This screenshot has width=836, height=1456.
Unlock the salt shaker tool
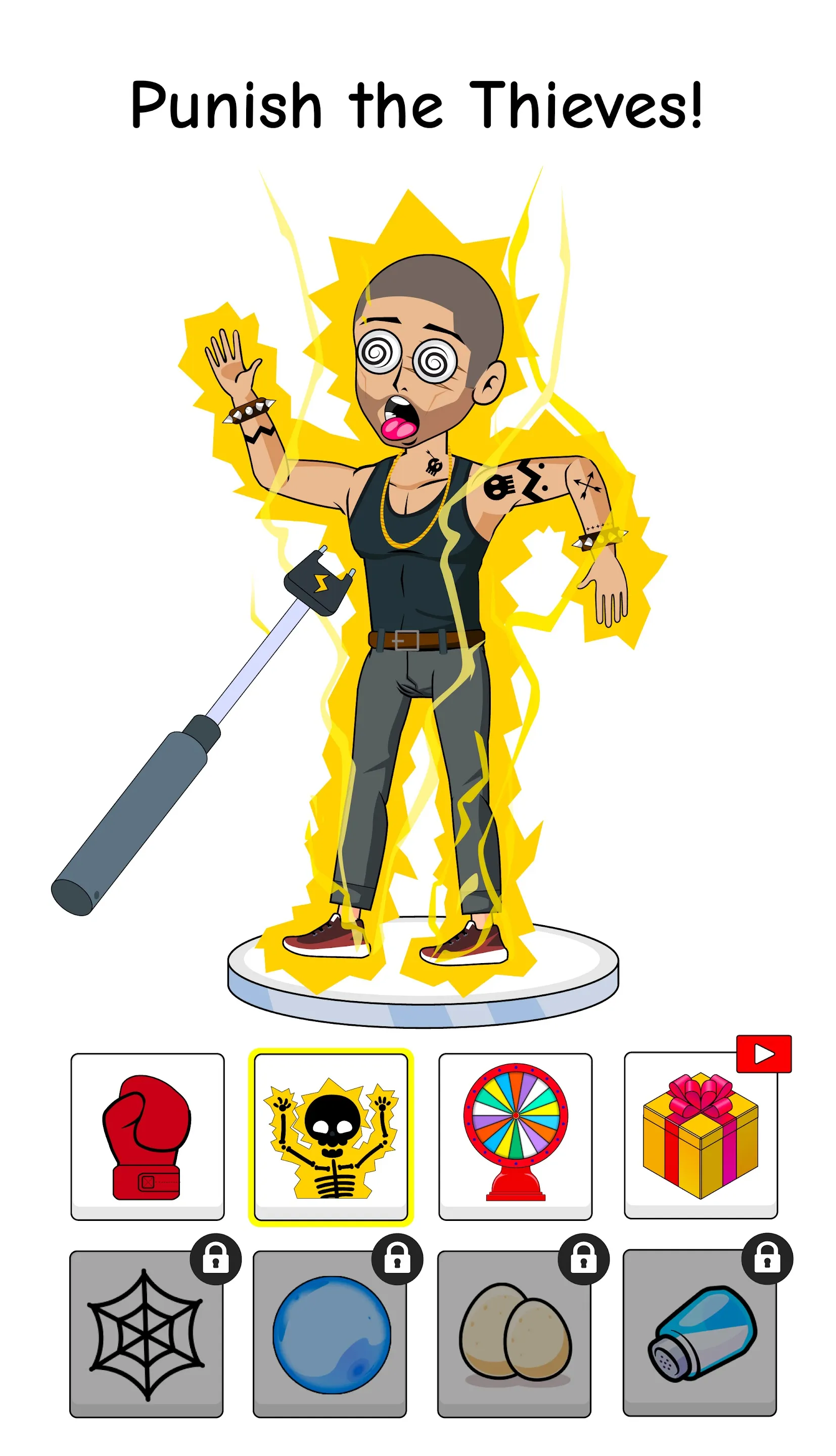click(700, 1333)
